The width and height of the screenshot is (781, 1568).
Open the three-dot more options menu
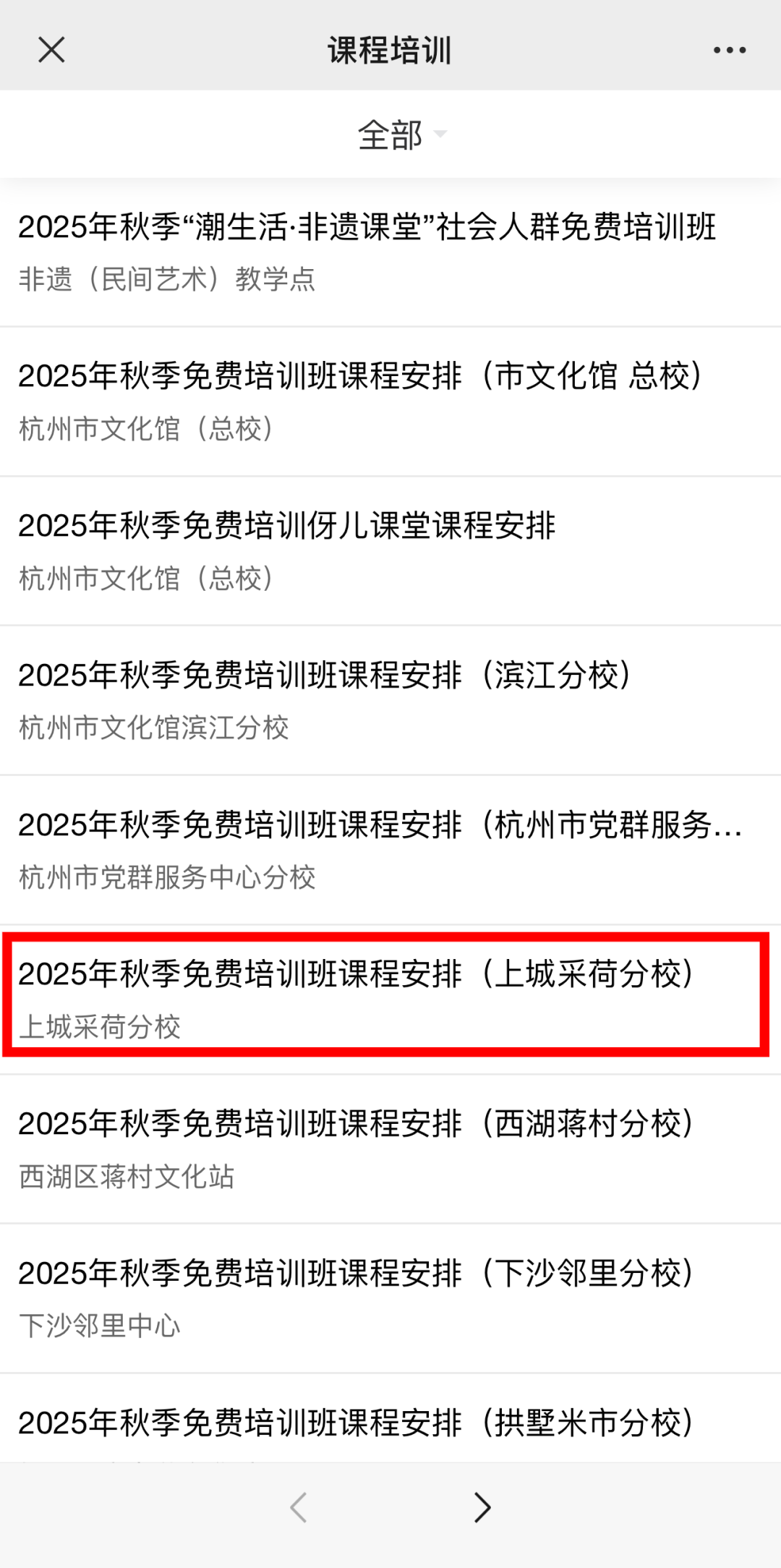[x=729, y=50]
